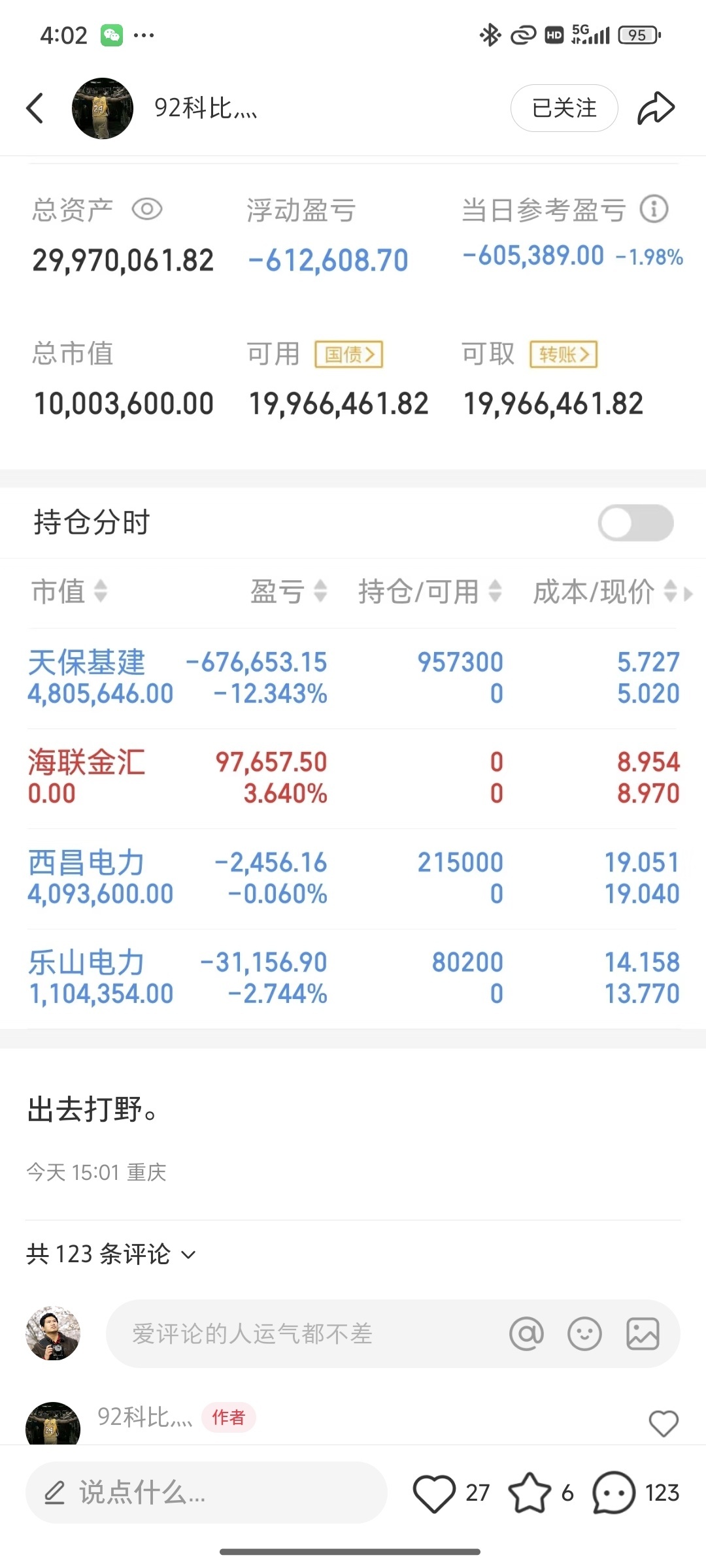Mention someone with the @ icon
The width and height of the screenshot is (706, 1568).
[x=527, y=1333]
